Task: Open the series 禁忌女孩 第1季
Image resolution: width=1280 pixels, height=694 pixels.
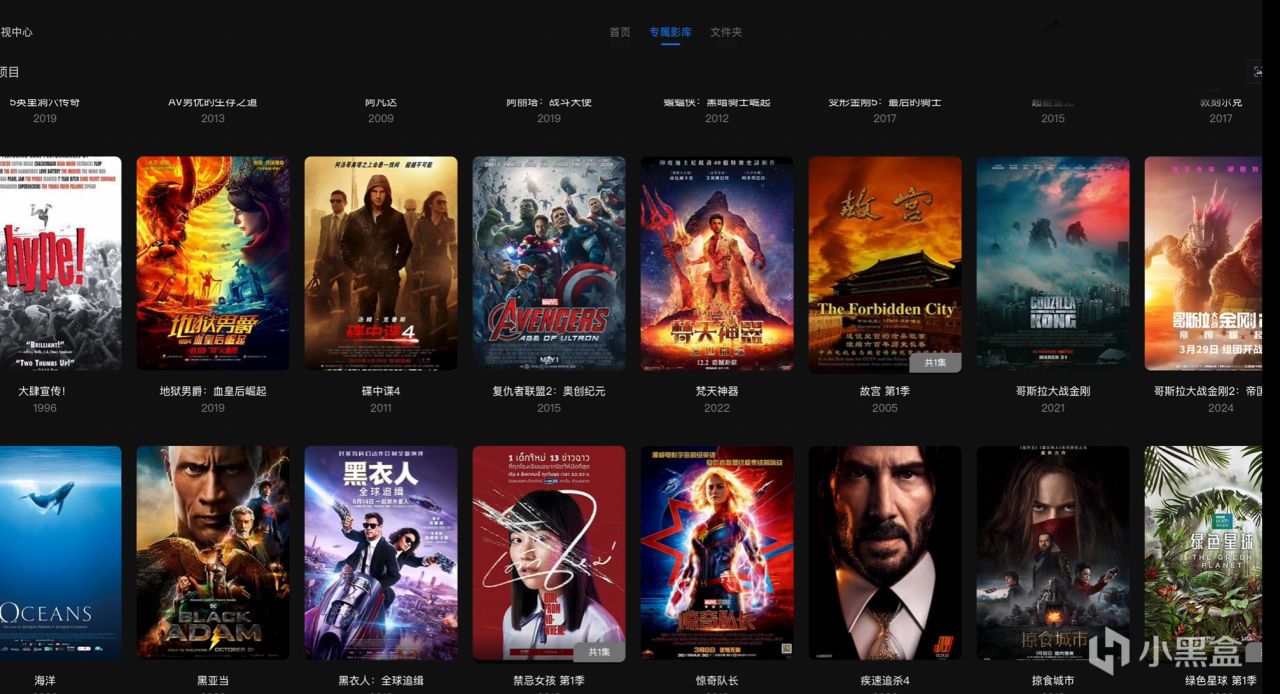Action: click(549, 552)
